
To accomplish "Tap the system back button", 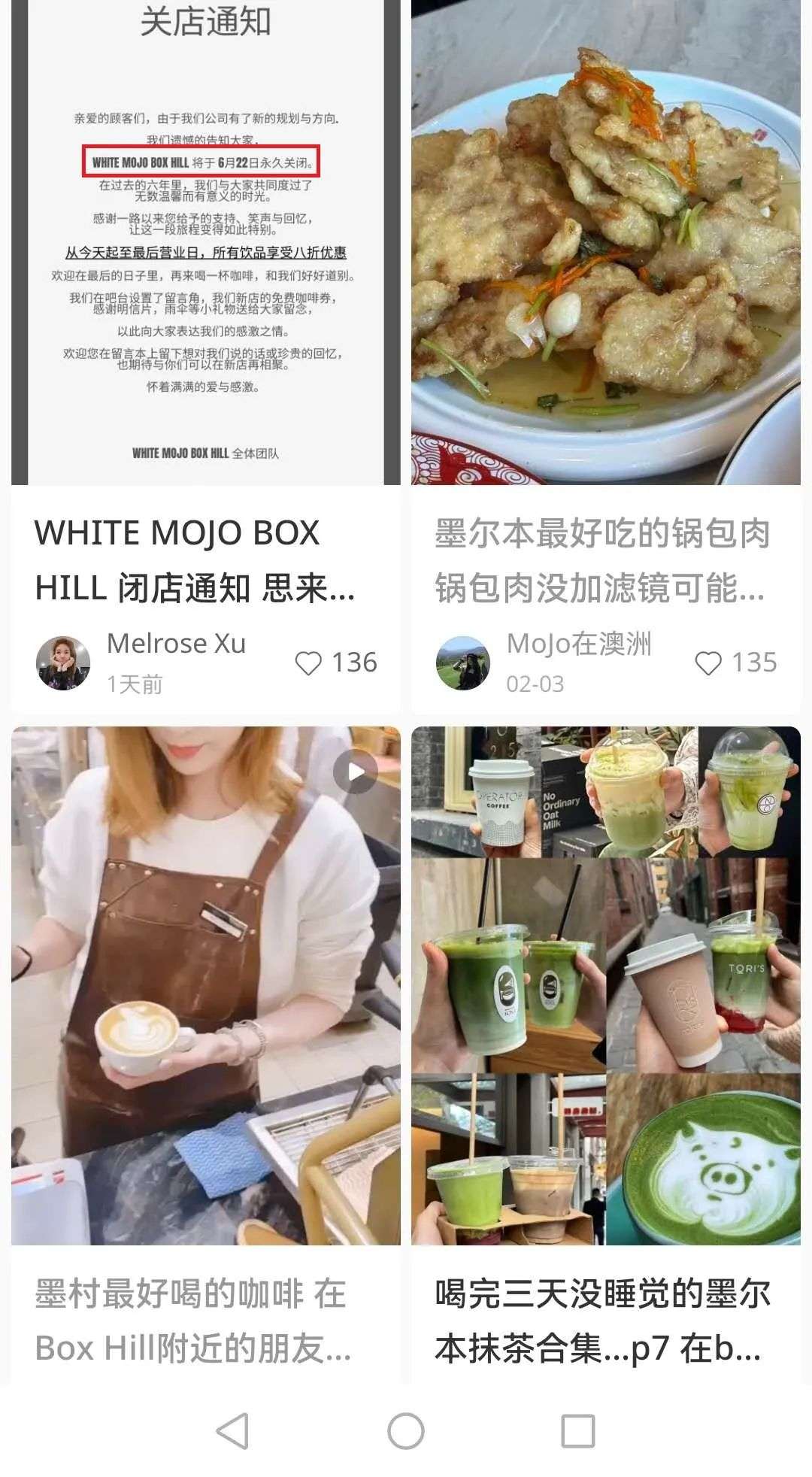I will coord(233,1430).
